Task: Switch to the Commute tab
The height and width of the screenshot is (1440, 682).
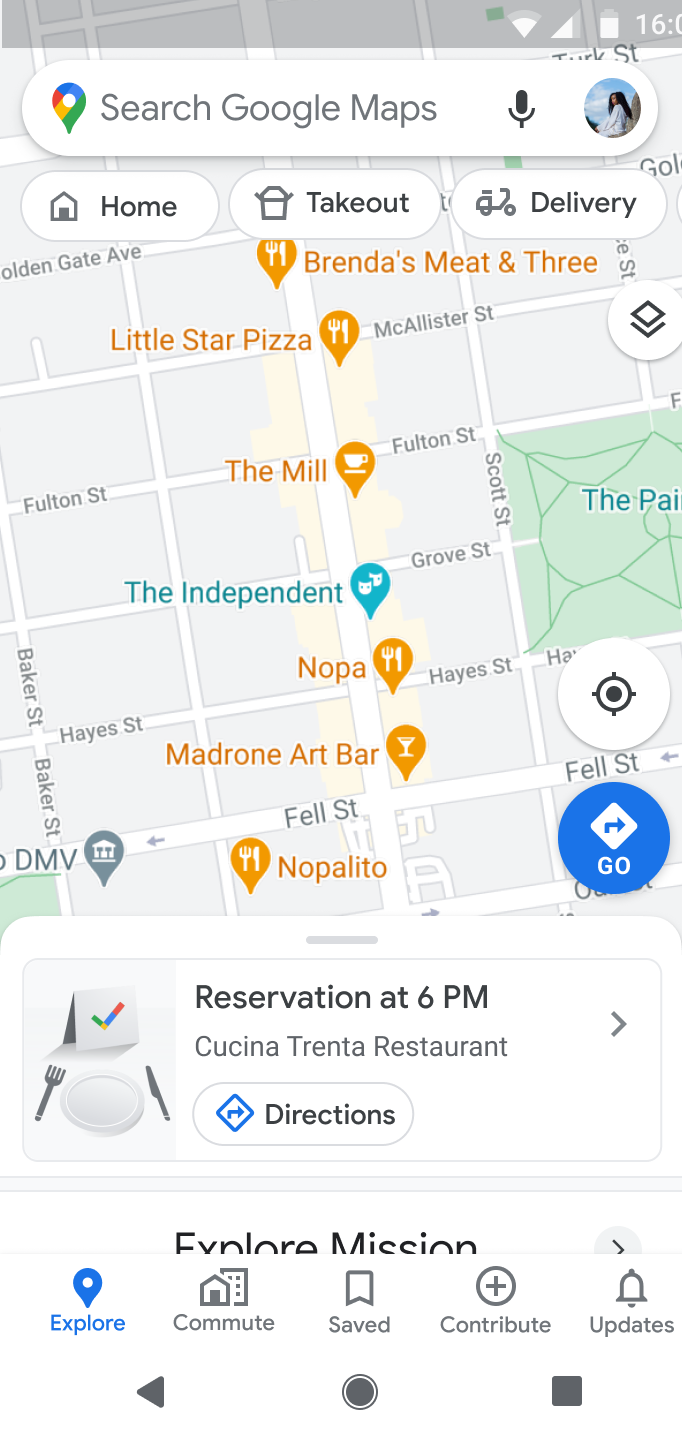Action: pyautogui.click(x=224, y=1302)
